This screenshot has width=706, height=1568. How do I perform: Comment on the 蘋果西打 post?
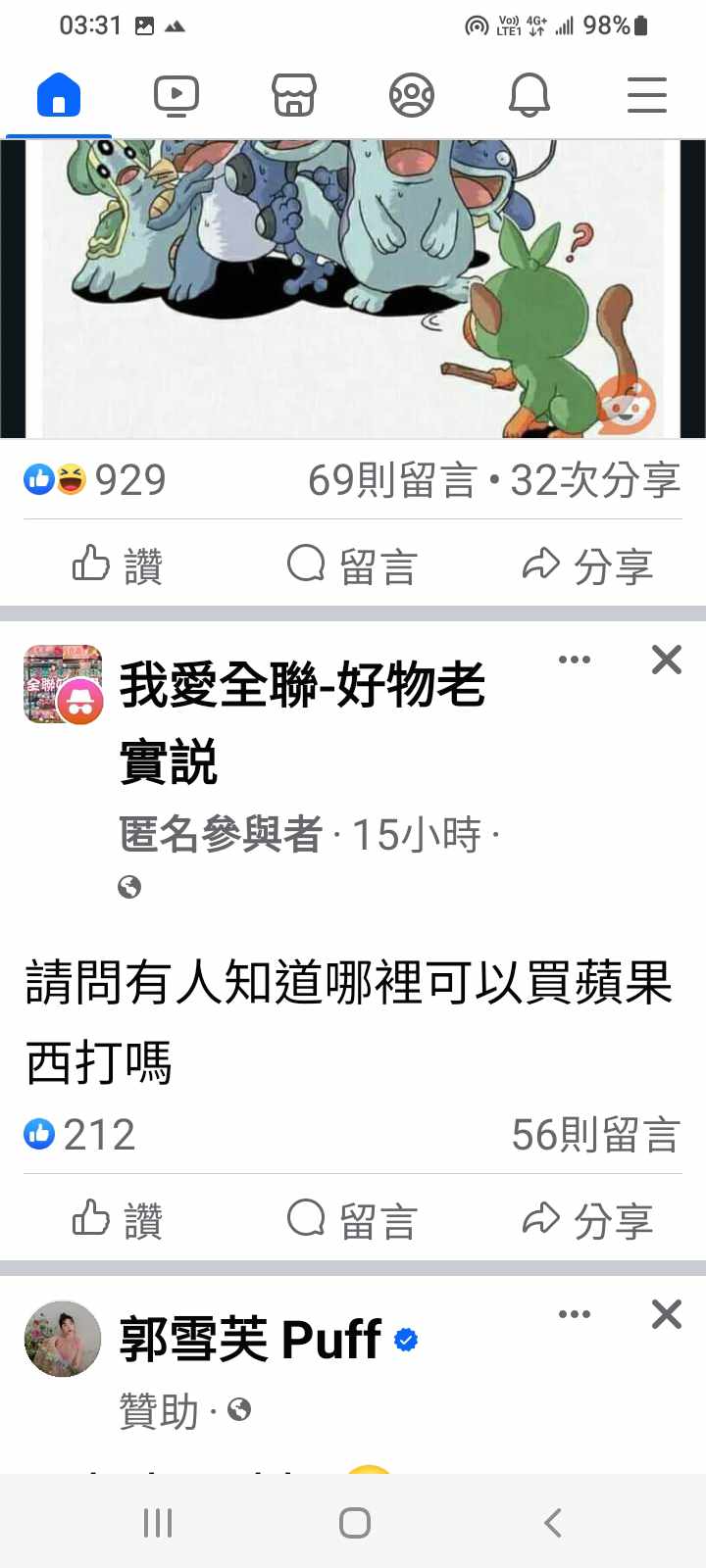click(x=353, y=1220)
